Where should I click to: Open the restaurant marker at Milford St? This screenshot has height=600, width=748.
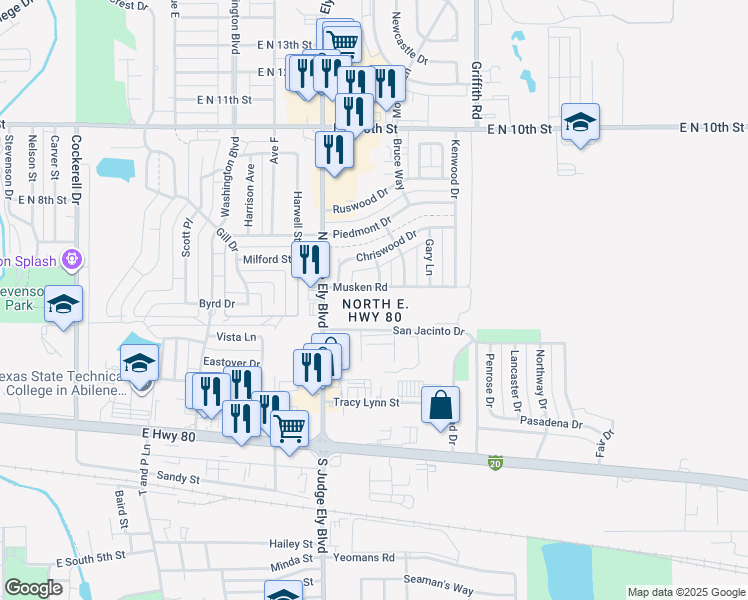click(x=310, y=260)
